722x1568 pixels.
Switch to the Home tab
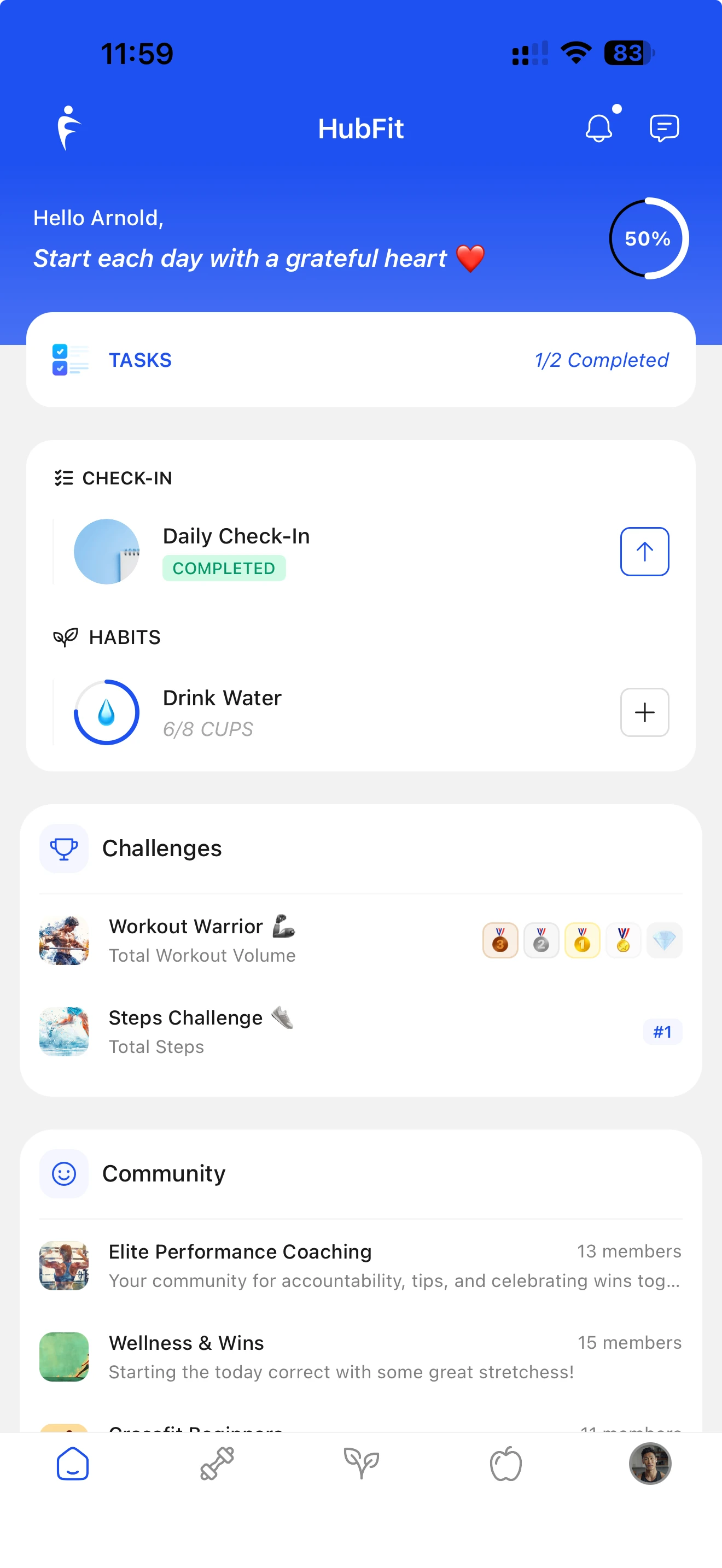(72, 1464)
